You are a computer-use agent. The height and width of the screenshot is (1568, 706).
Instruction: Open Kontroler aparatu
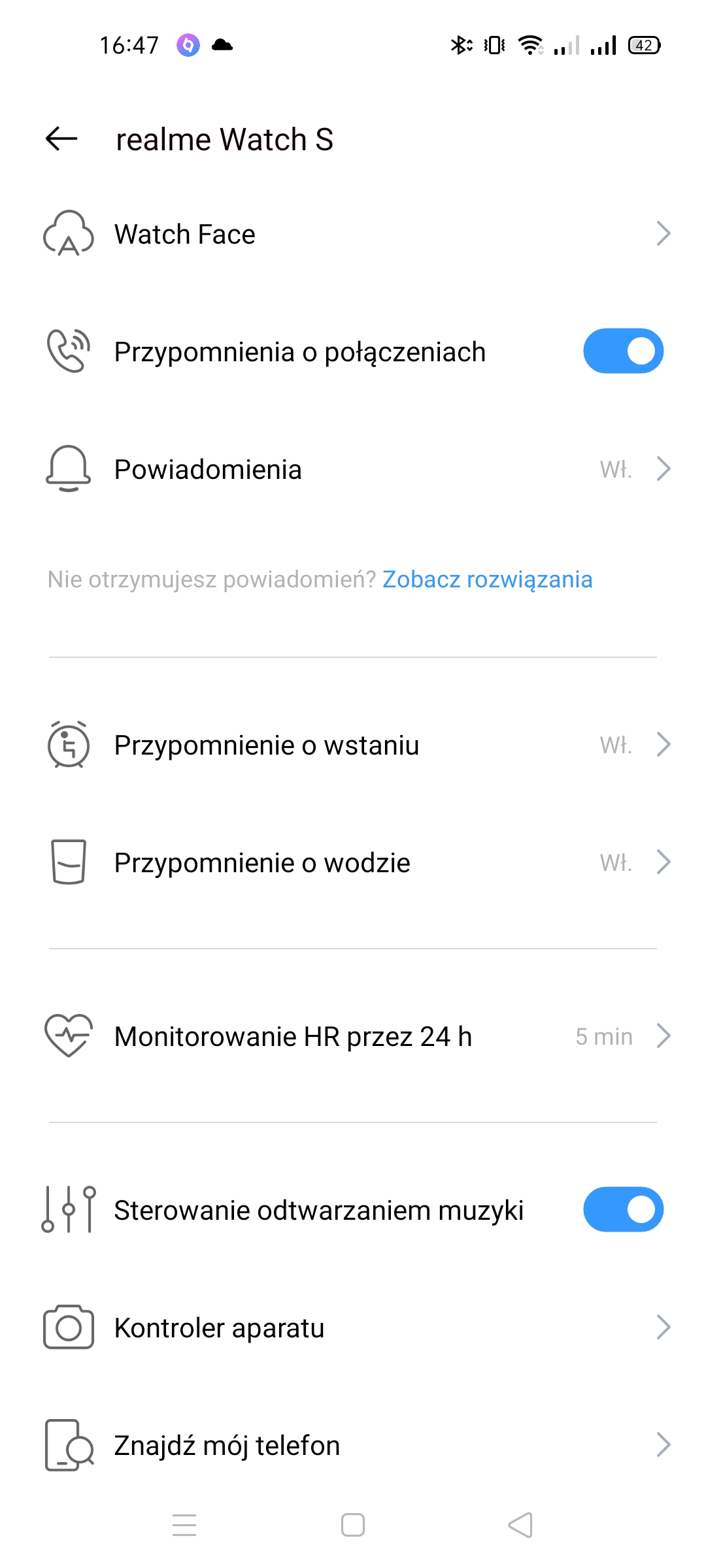point(353,1328)
